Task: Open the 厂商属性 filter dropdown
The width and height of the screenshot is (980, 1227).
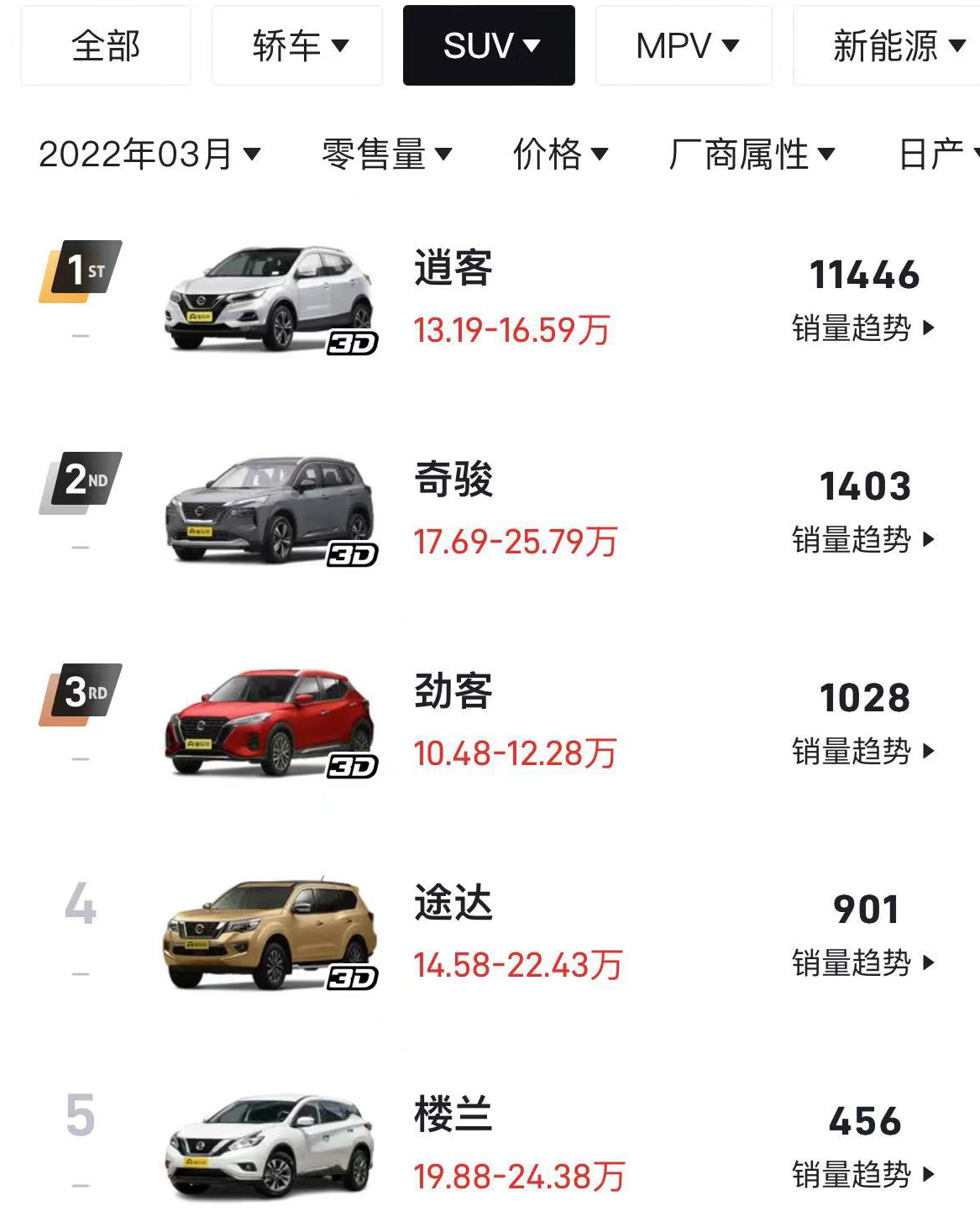Action: [x=751, y=154]
